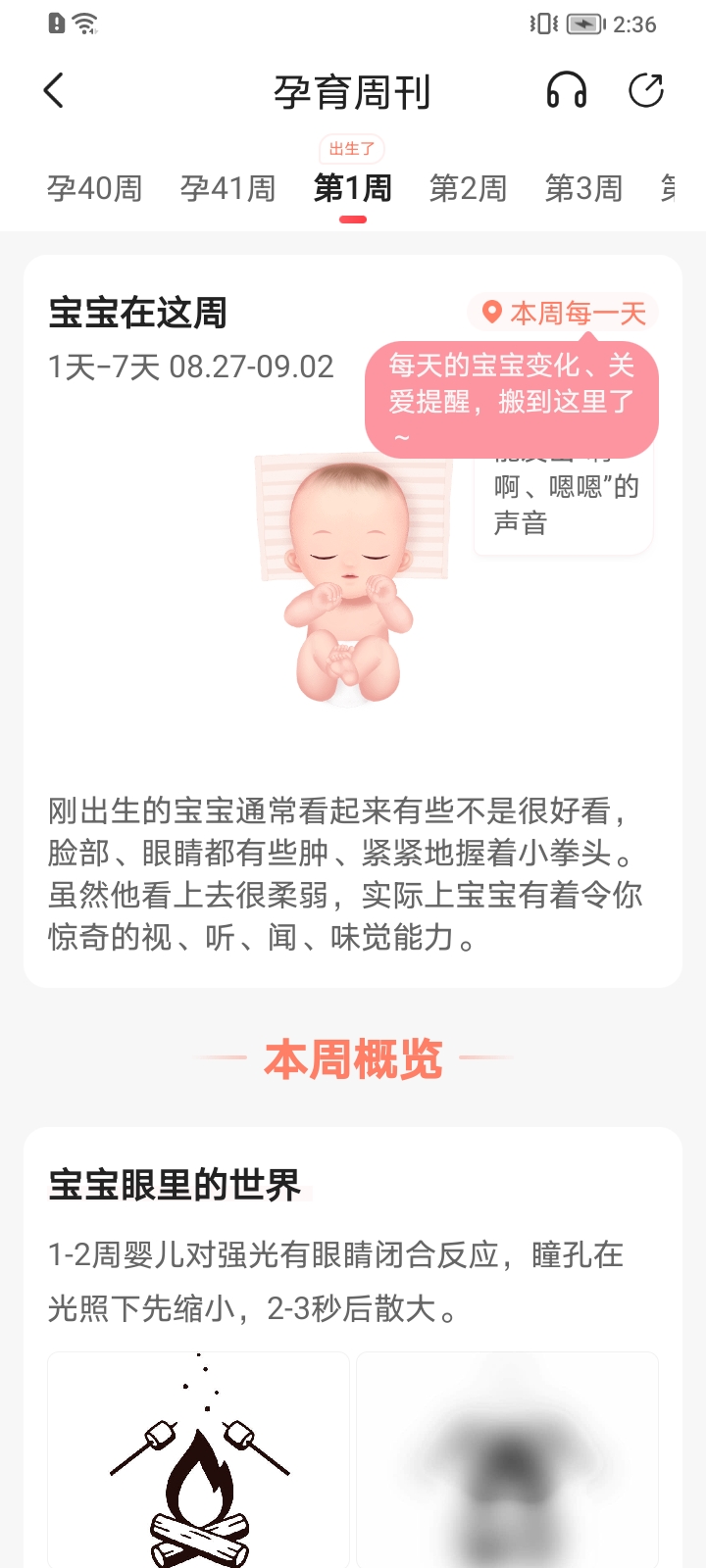Image resolution: width=706 pixels, height=1568 pixels.
Task: Go back from the 孕育周刊 page
Action: pos(54,91)
